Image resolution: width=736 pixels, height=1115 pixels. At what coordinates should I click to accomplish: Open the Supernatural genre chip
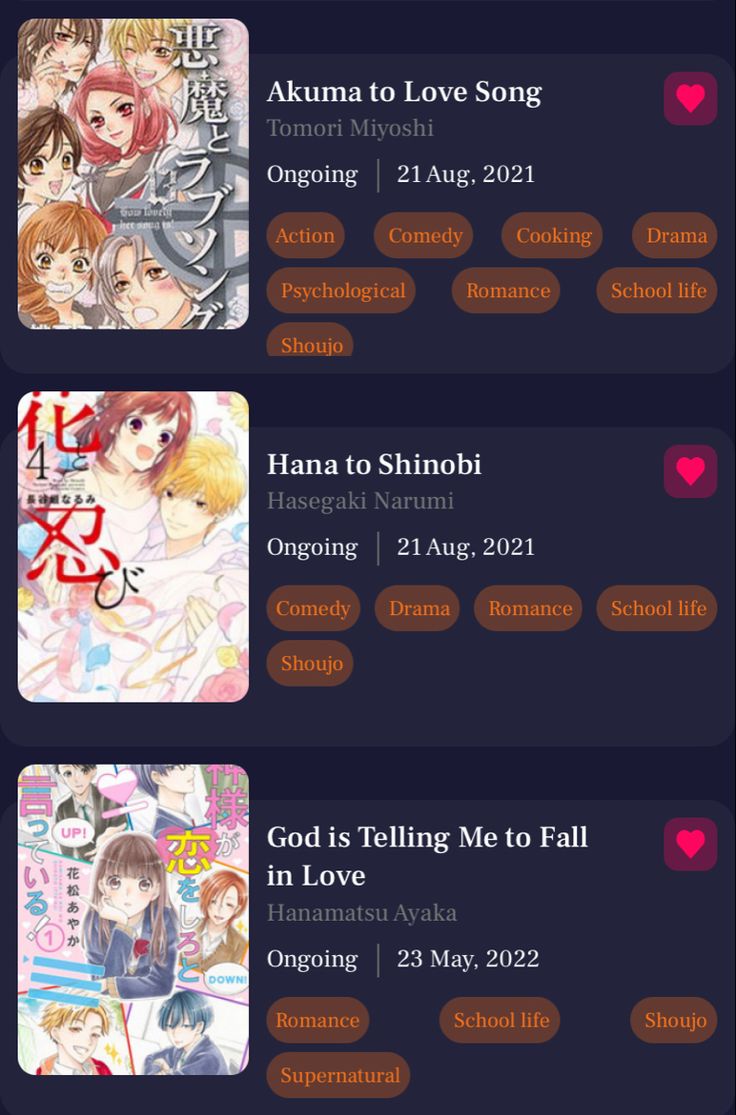[x=338, y=1074]
